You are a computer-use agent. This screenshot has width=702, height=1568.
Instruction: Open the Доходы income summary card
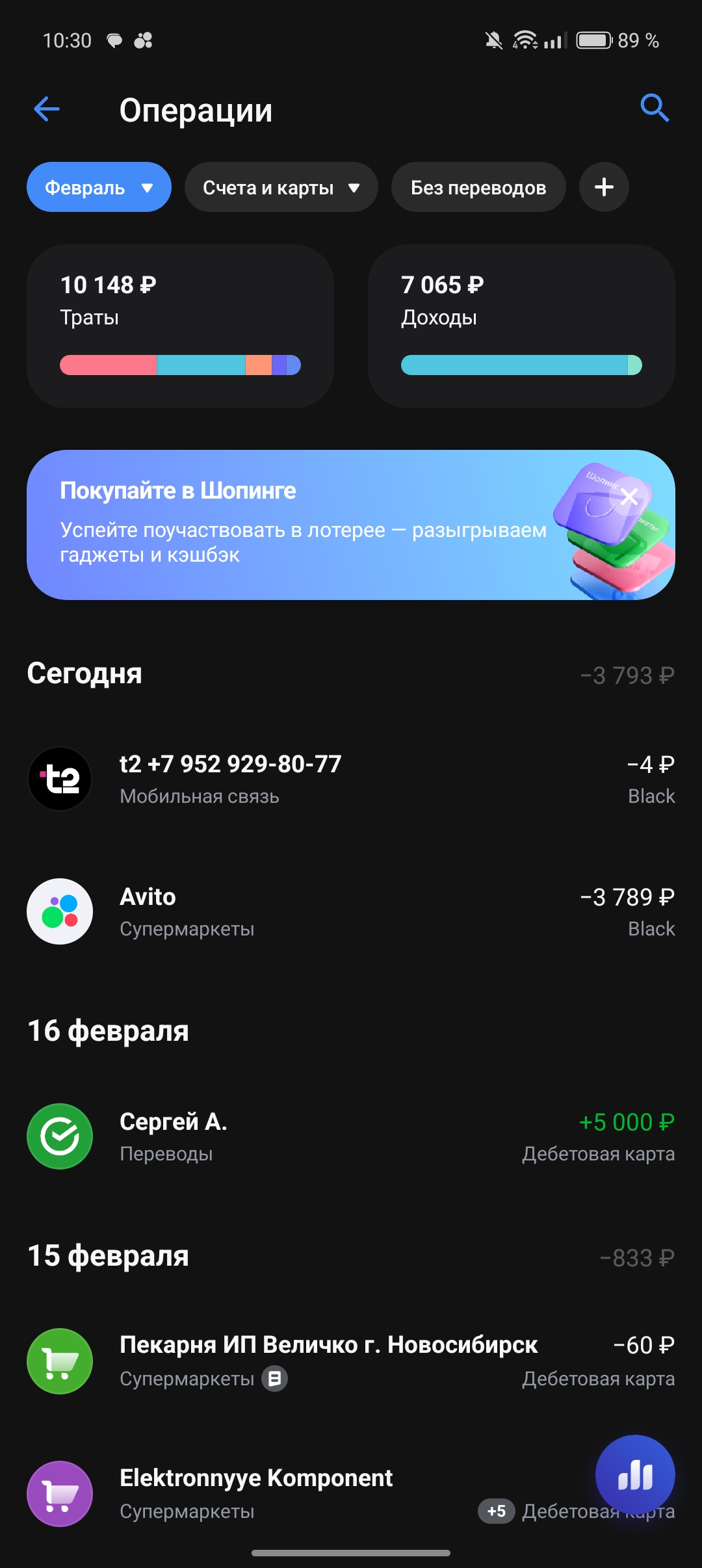521,326
